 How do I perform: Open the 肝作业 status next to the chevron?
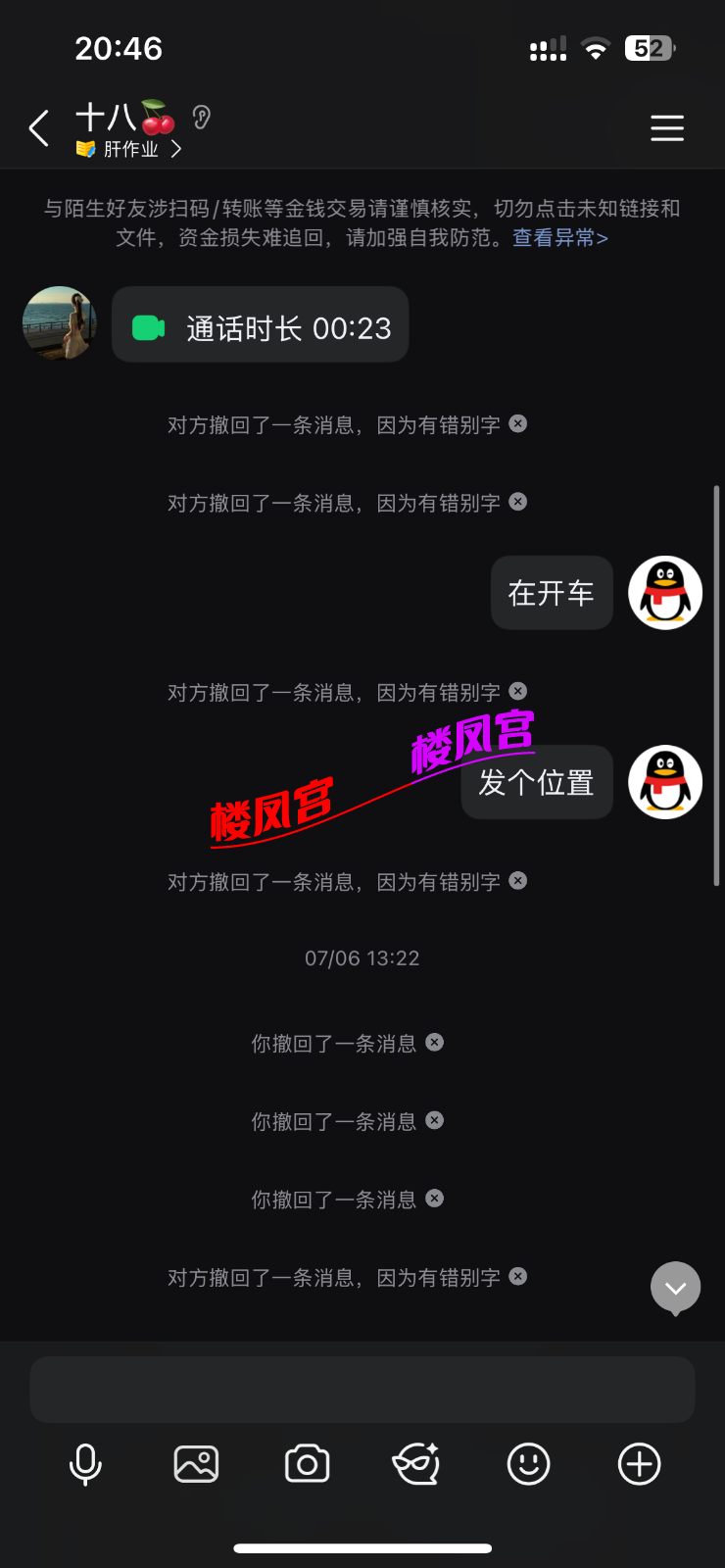(130, 149)
